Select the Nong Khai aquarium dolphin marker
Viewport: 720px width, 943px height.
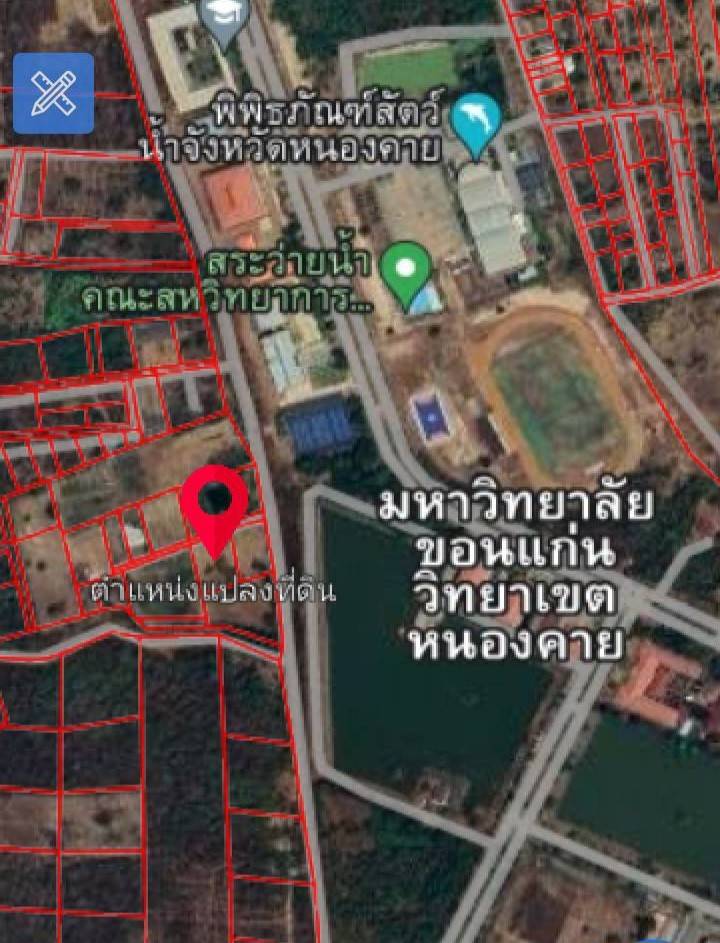click(477, 122)
